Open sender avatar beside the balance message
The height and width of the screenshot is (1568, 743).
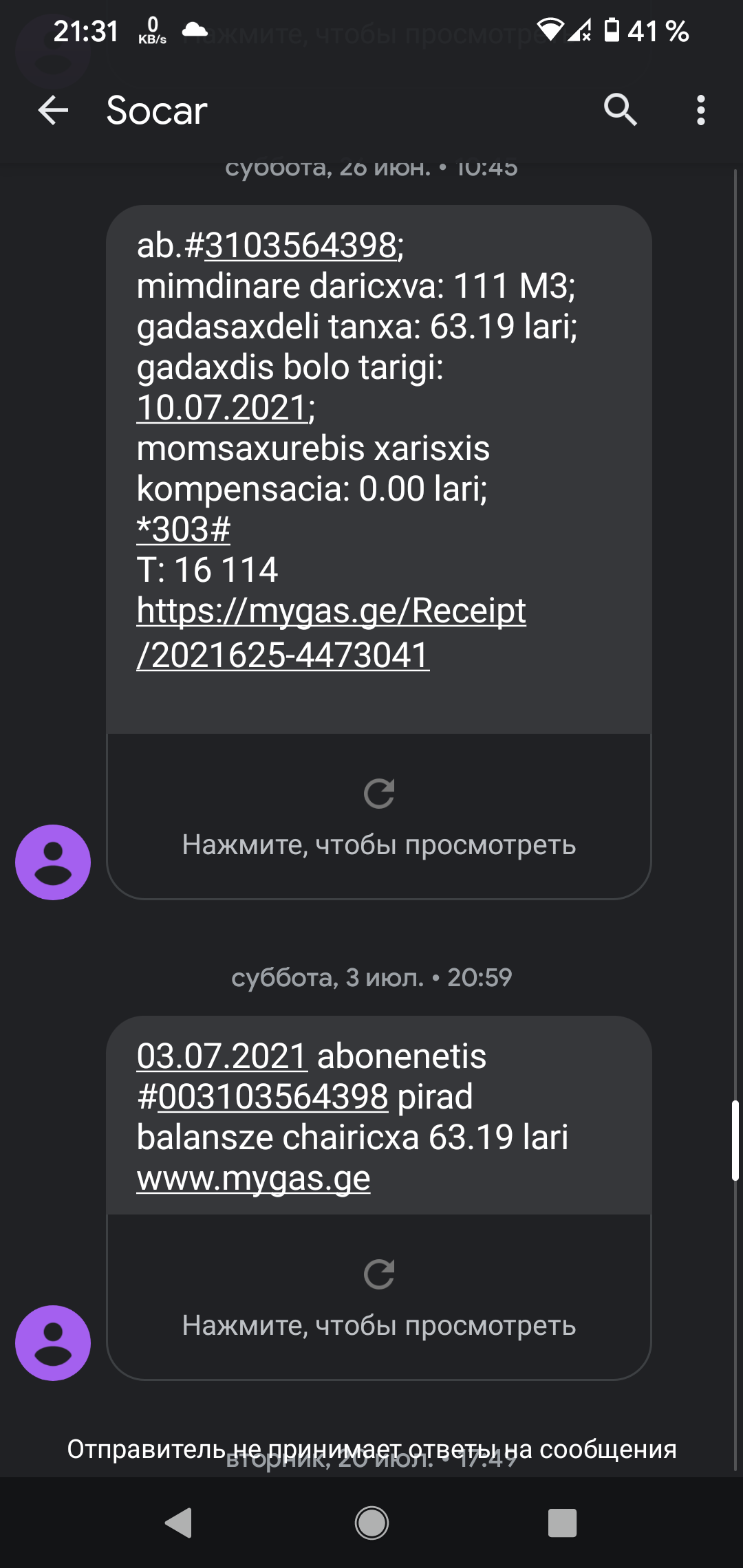coord(53,1343)
